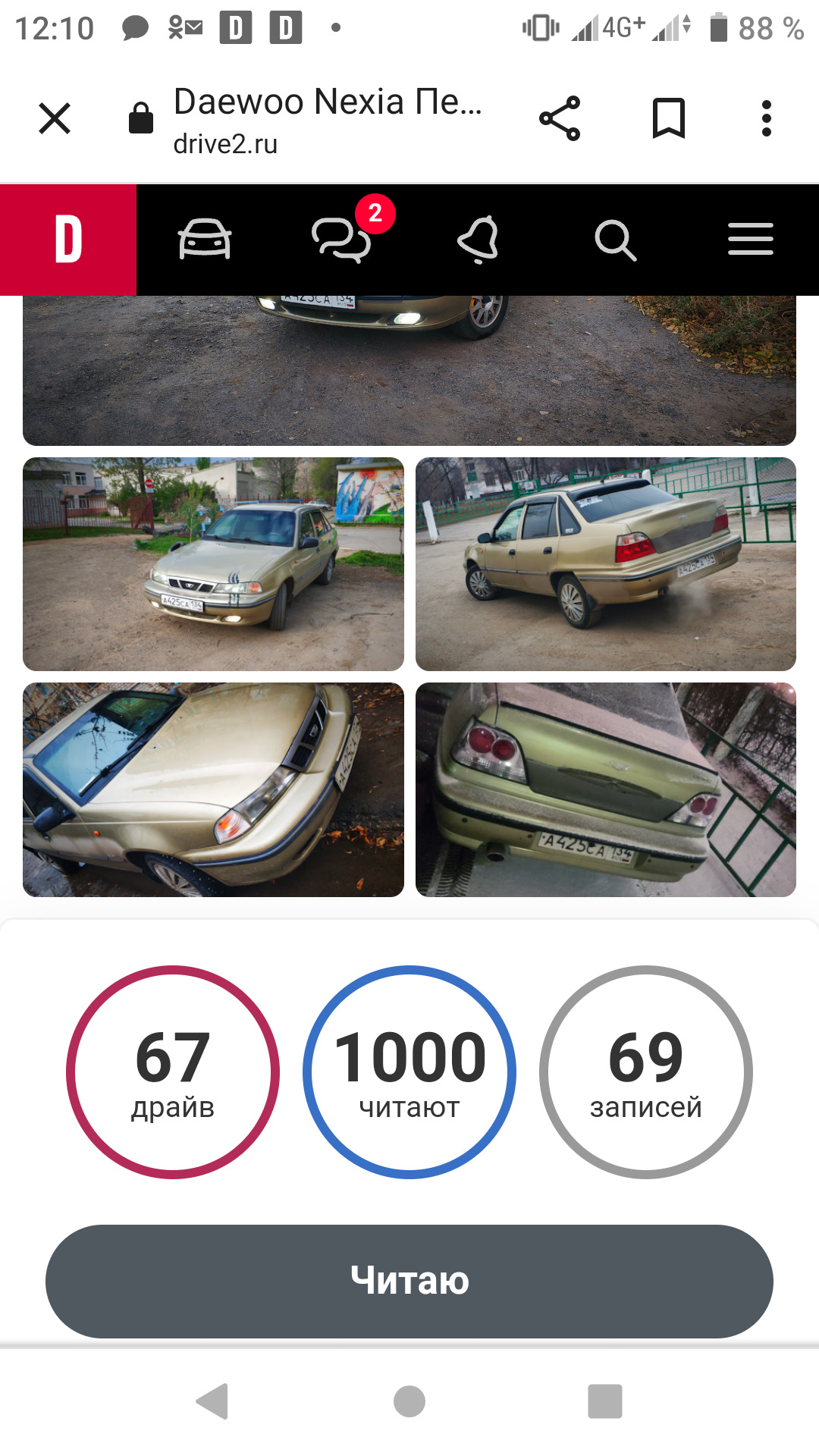
Task: Tap the 67 драйв counter circle
Action: click(173, 1072)
